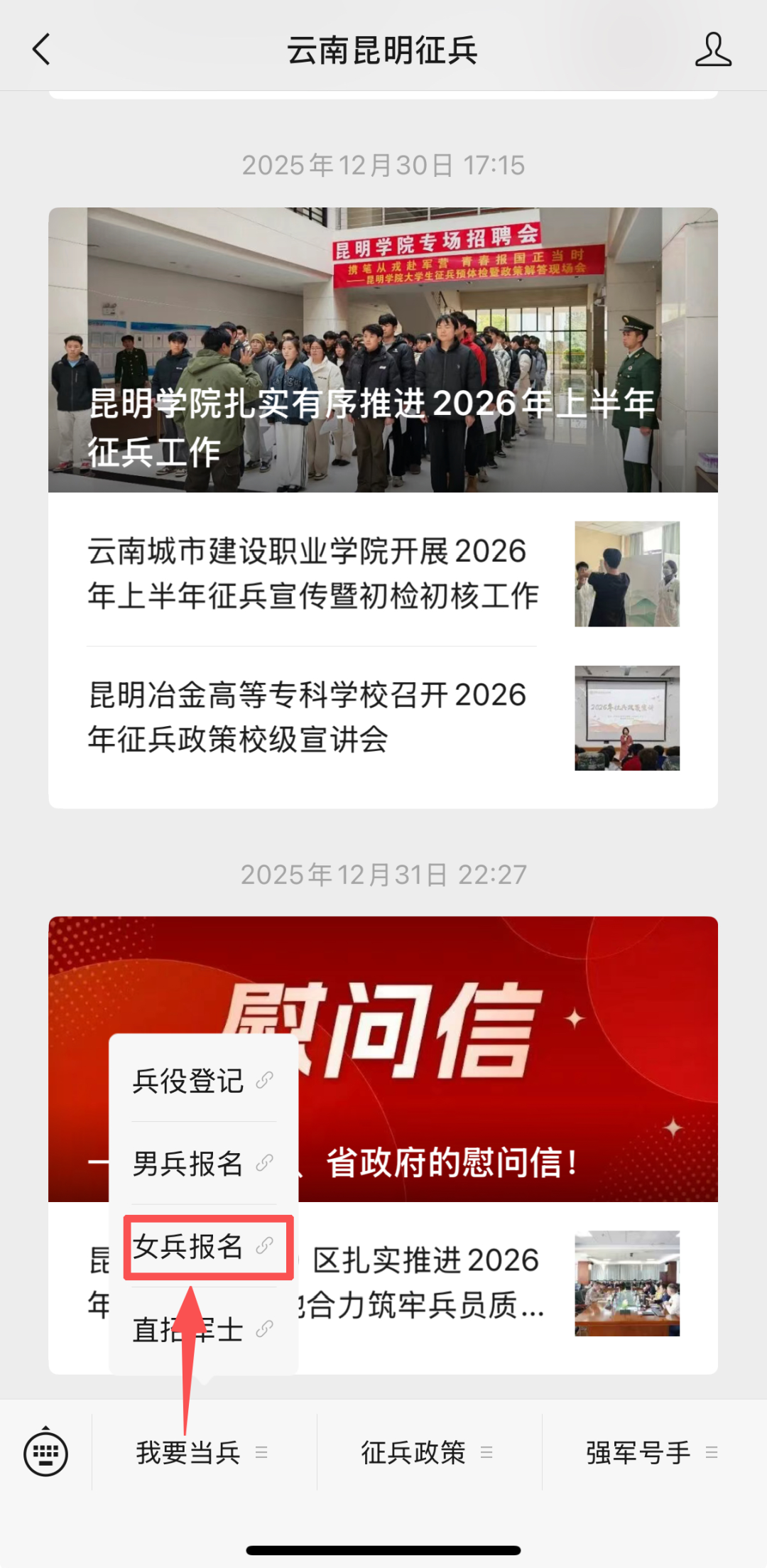Switch to keyboard input mode
The height and width of the screenshot is (1568, 767).
point(45,1453)
